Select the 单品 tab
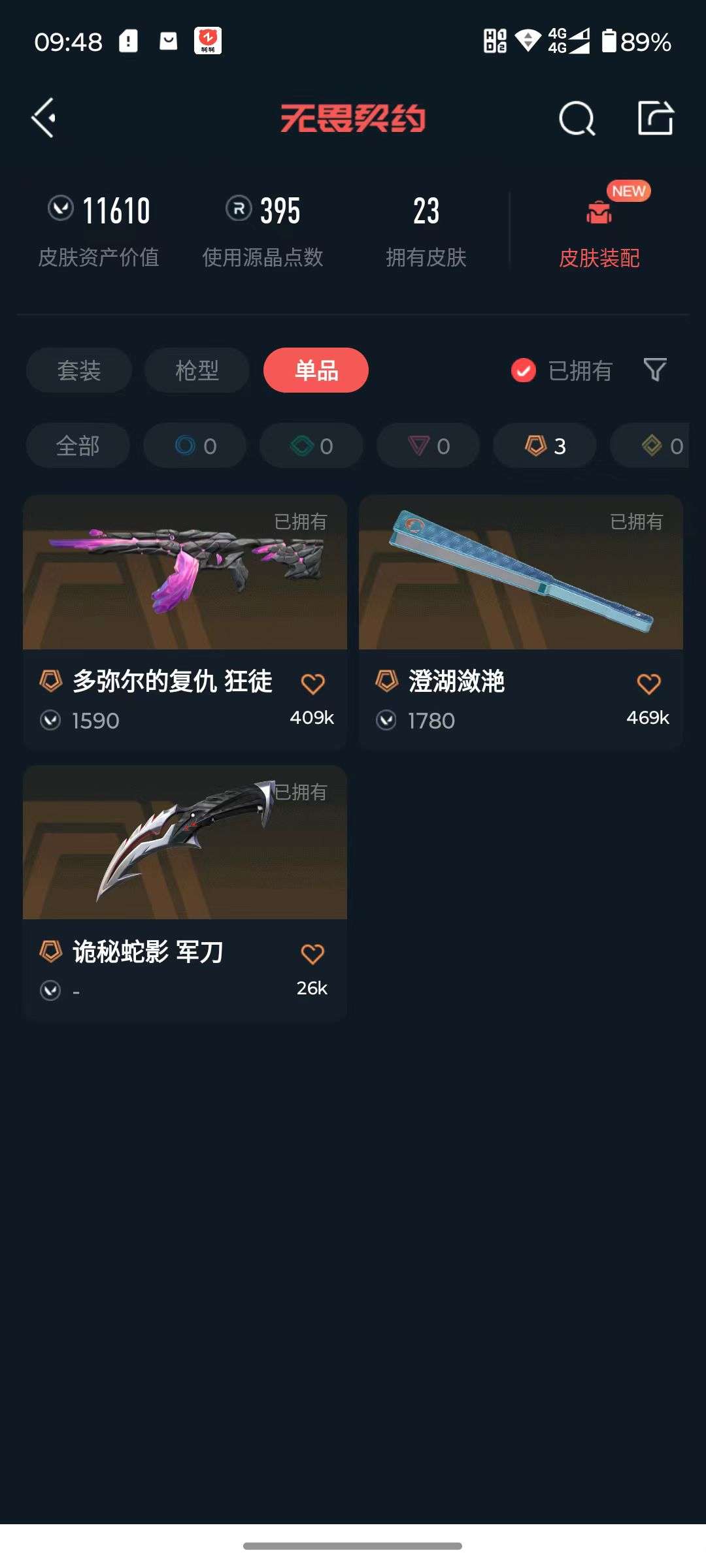Screen dimensions: 706x1568 point(316,370)
